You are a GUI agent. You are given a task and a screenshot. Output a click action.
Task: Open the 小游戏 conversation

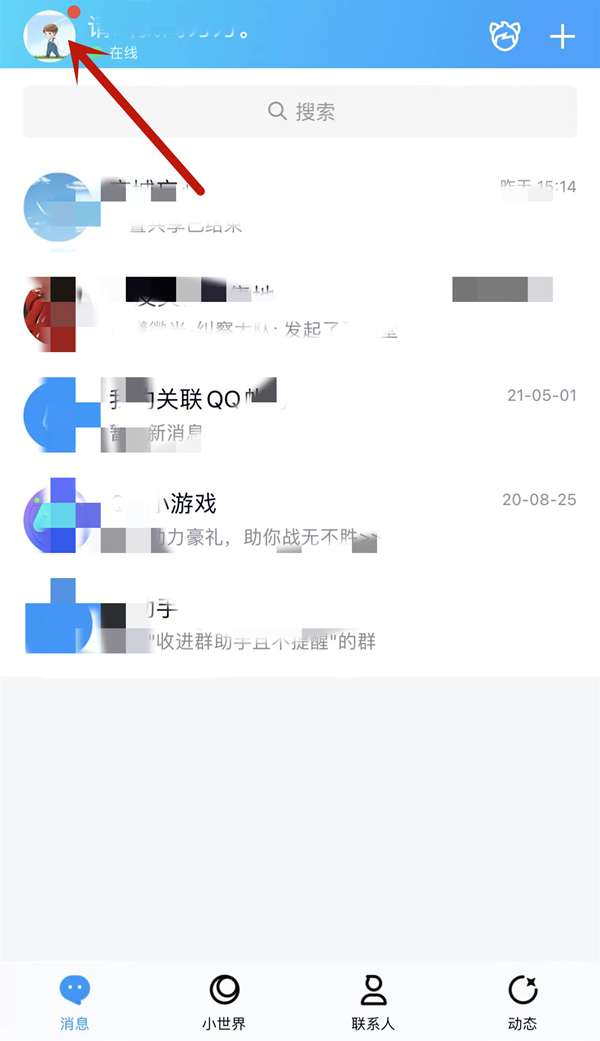(x=300, y=518)
